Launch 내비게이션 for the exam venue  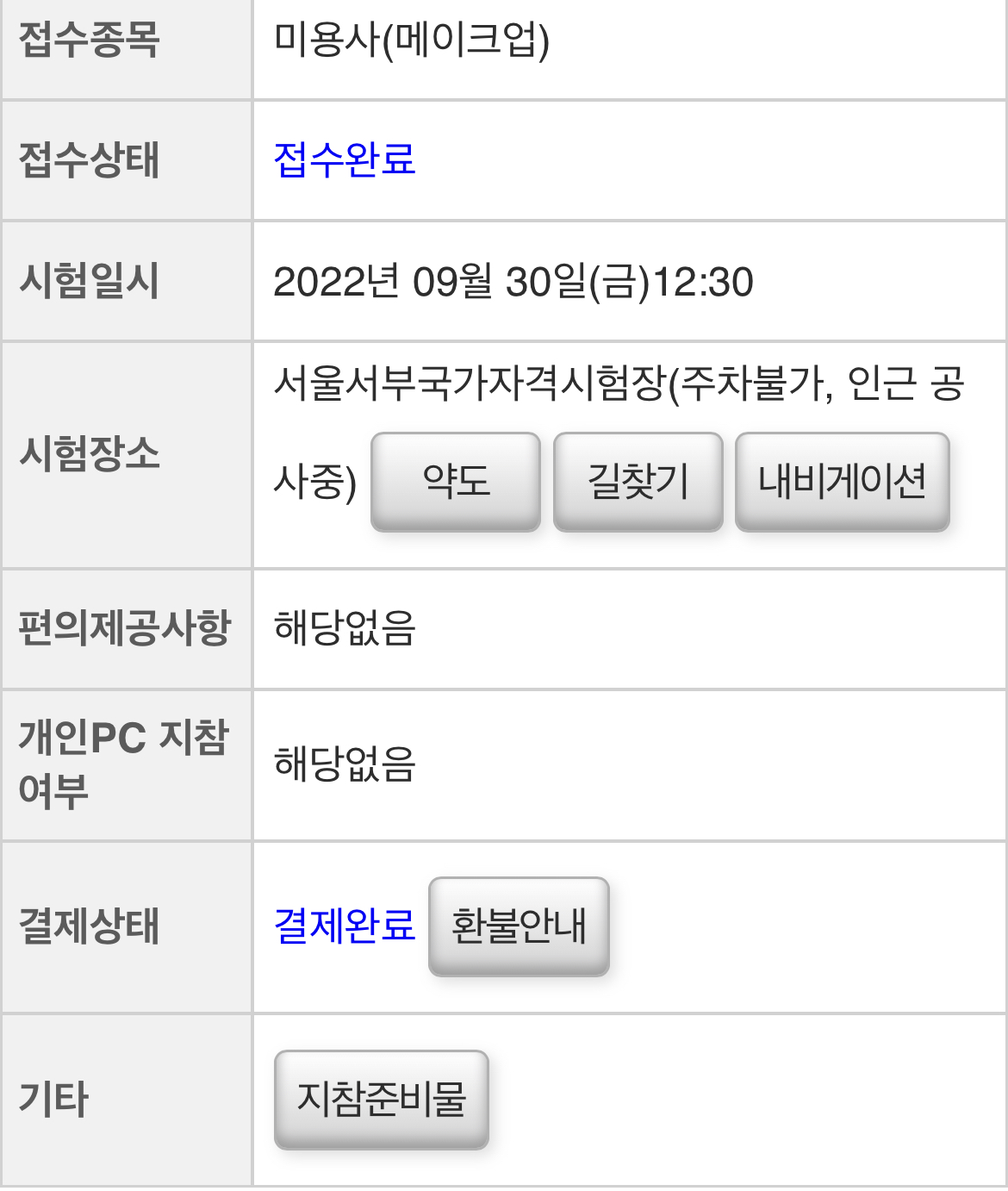(x=842, y=481)
